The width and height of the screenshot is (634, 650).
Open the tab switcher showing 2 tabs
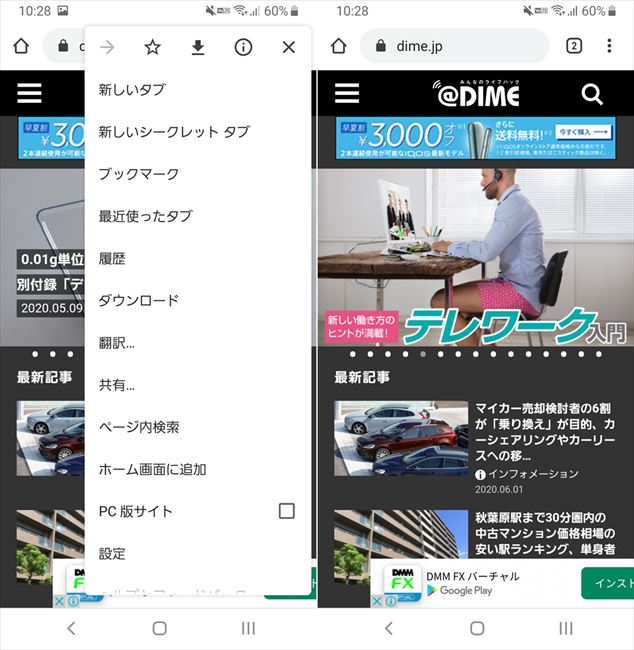click(x=574, y=46)
